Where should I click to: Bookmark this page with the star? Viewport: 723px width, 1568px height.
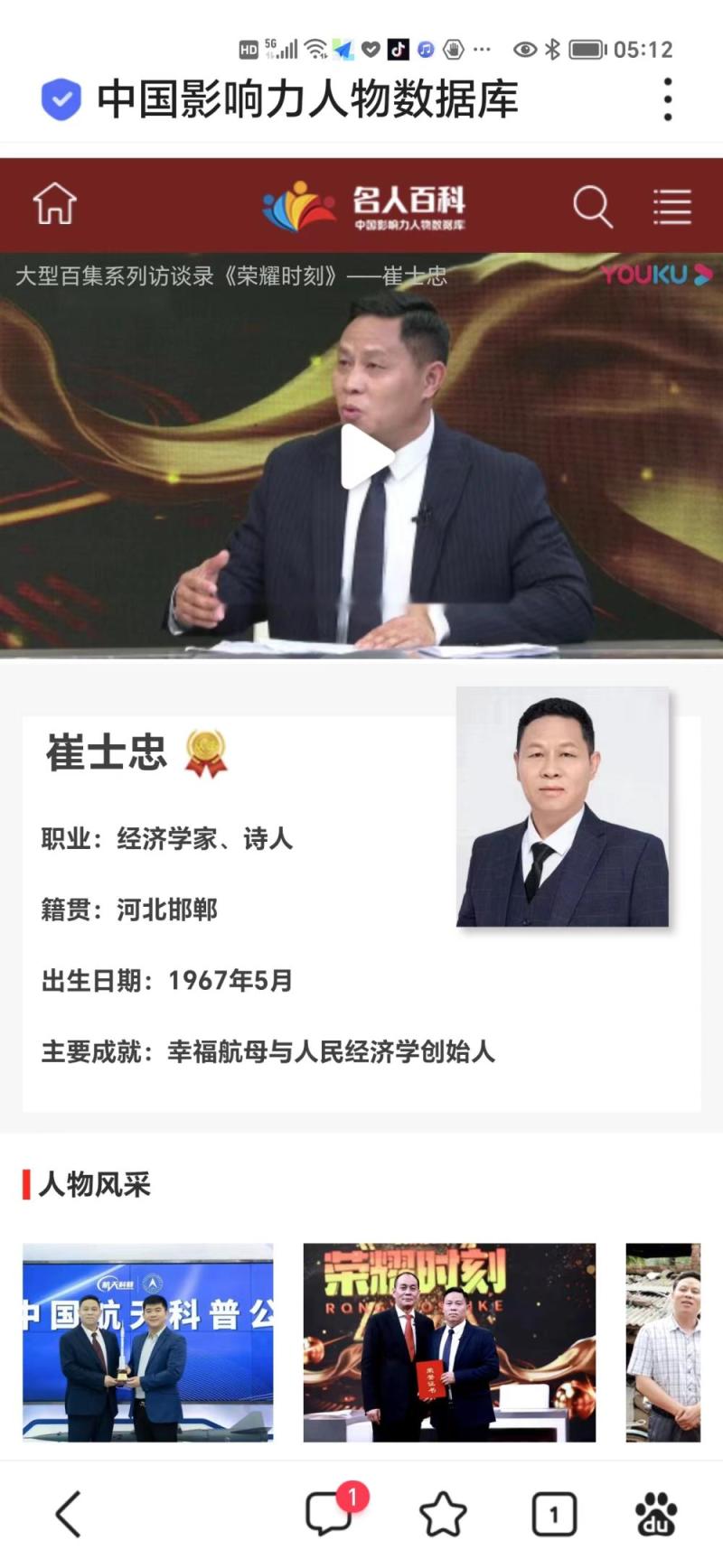(x=443, y=1515)
